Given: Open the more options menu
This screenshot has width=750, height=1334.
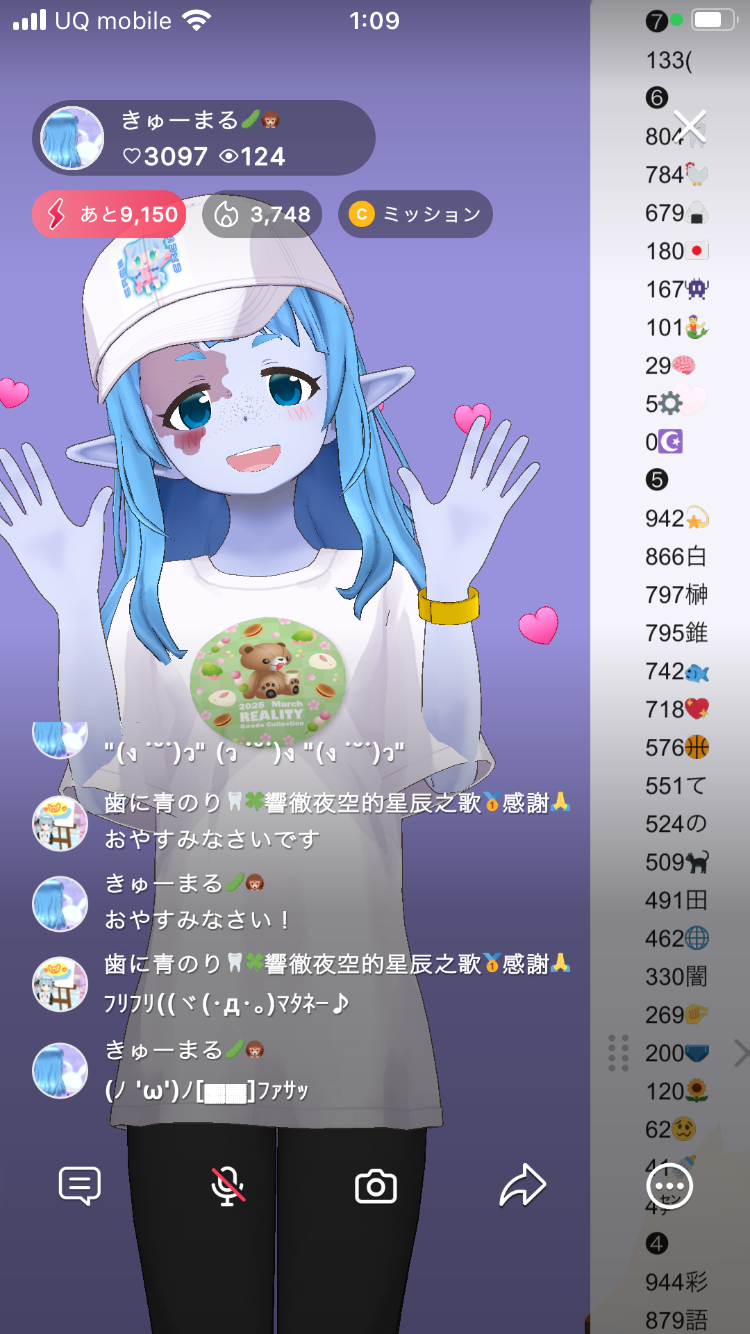Looking at the screenshot, I should 670,1187.
